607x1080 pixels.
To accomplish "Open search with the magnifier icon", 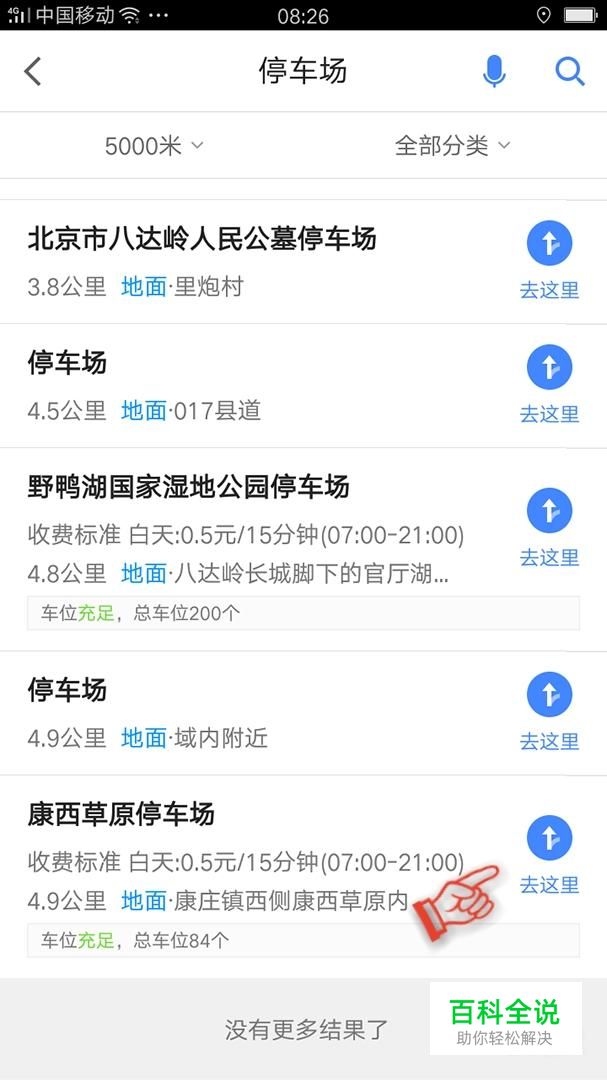I will tap(570, 71).
